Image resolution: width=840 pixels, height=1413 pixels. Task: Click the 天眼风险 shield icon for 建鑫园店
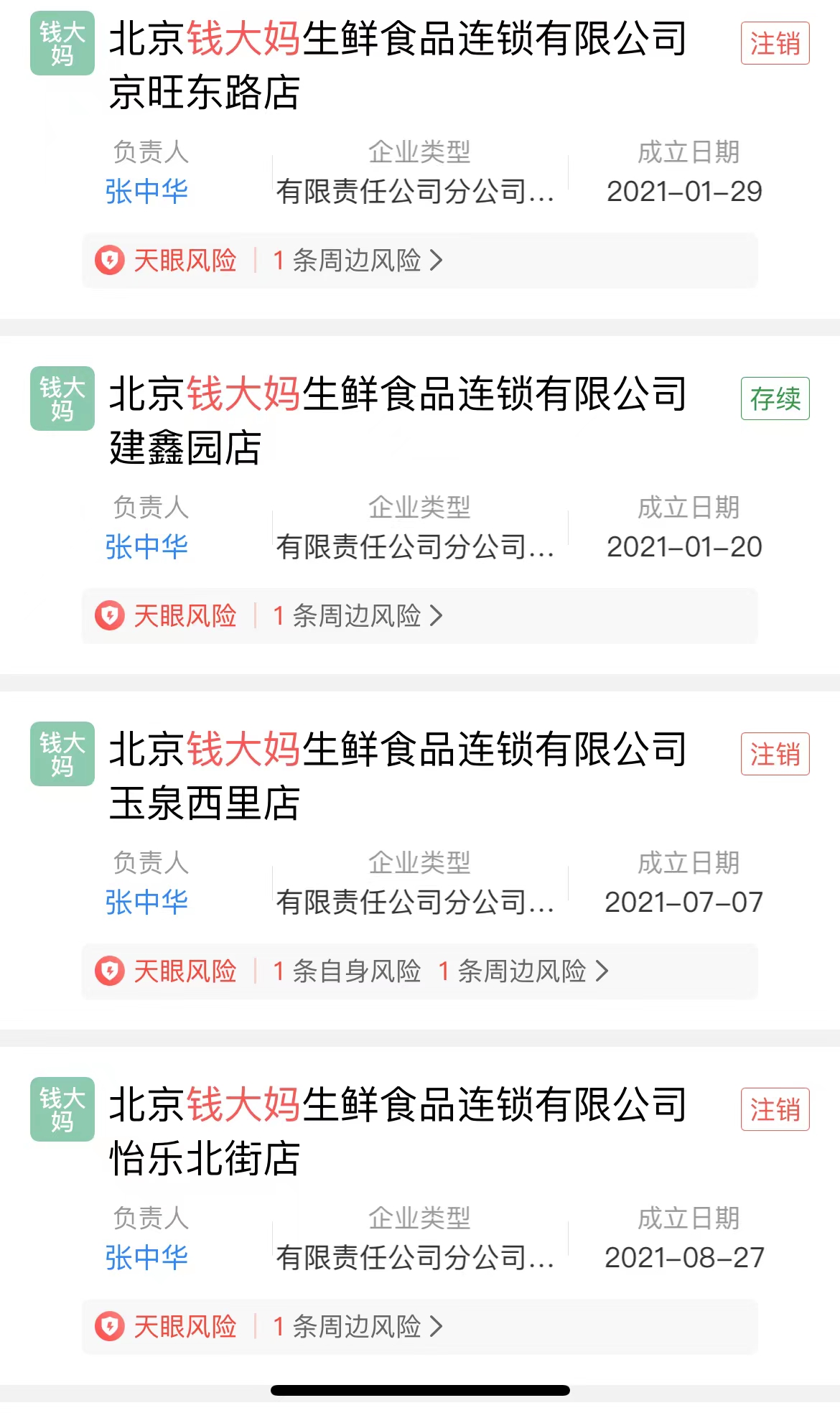point(109,616)
